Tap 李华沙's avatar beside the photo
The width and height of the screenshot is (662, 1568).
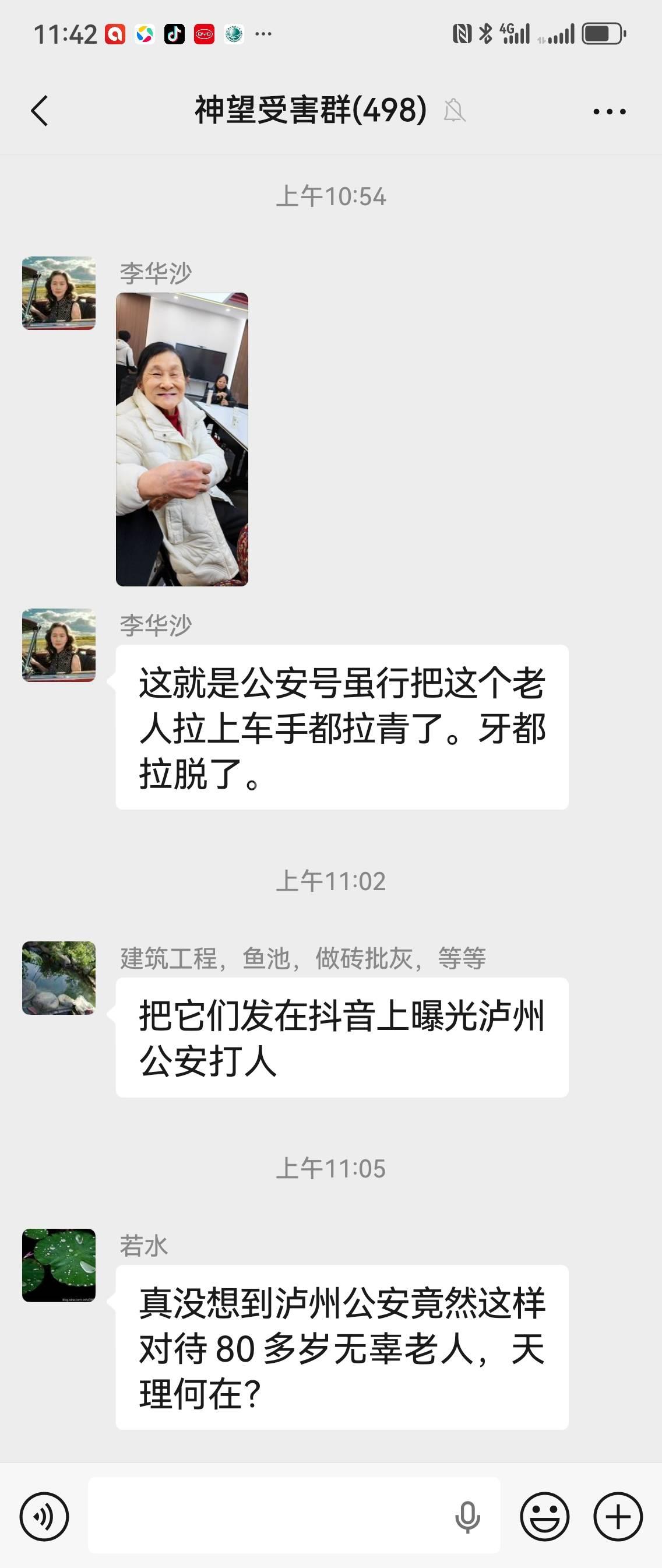pos(59,293)
